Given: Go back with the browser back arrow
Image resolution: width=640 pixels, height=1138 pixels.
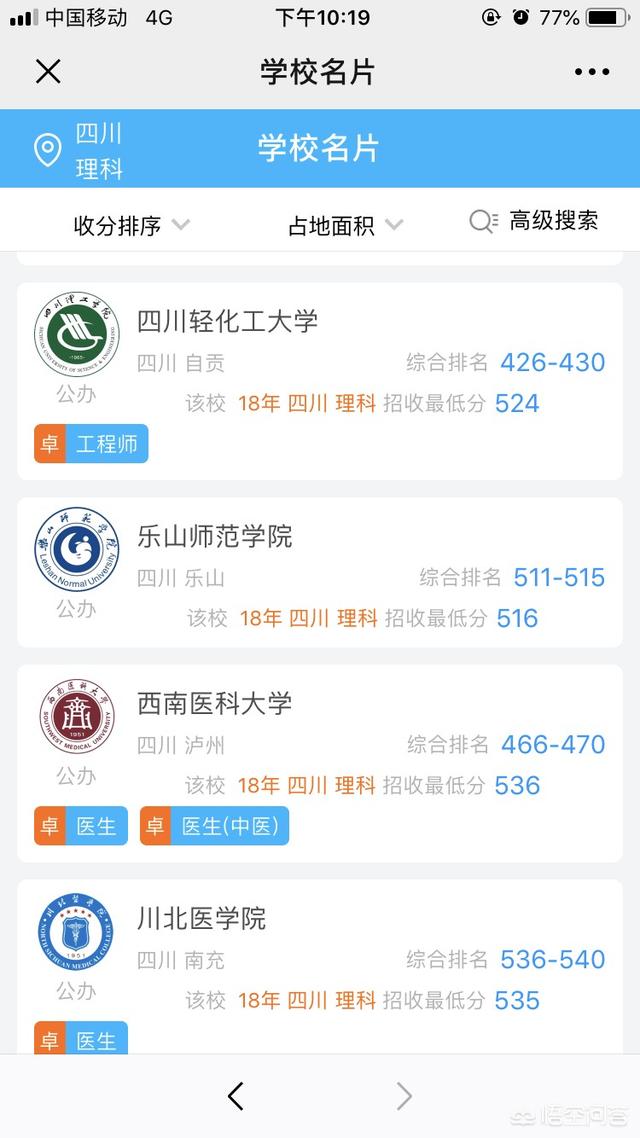Looking at the screenshot, I should point(235,1096).
